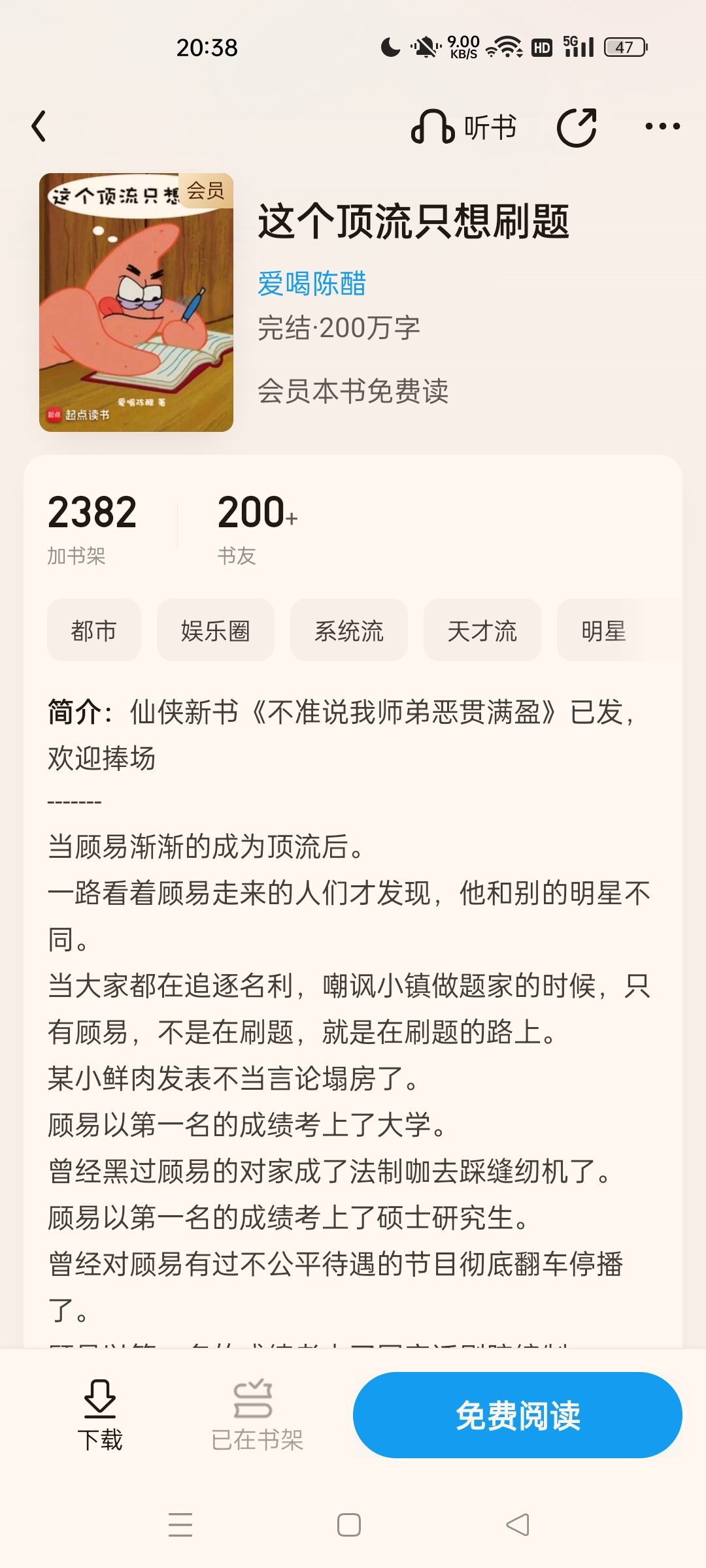The height and width of the screenshot is (1568, 706).
Task: Select the 明星 tag chip
Action: (x=603, y=630)
